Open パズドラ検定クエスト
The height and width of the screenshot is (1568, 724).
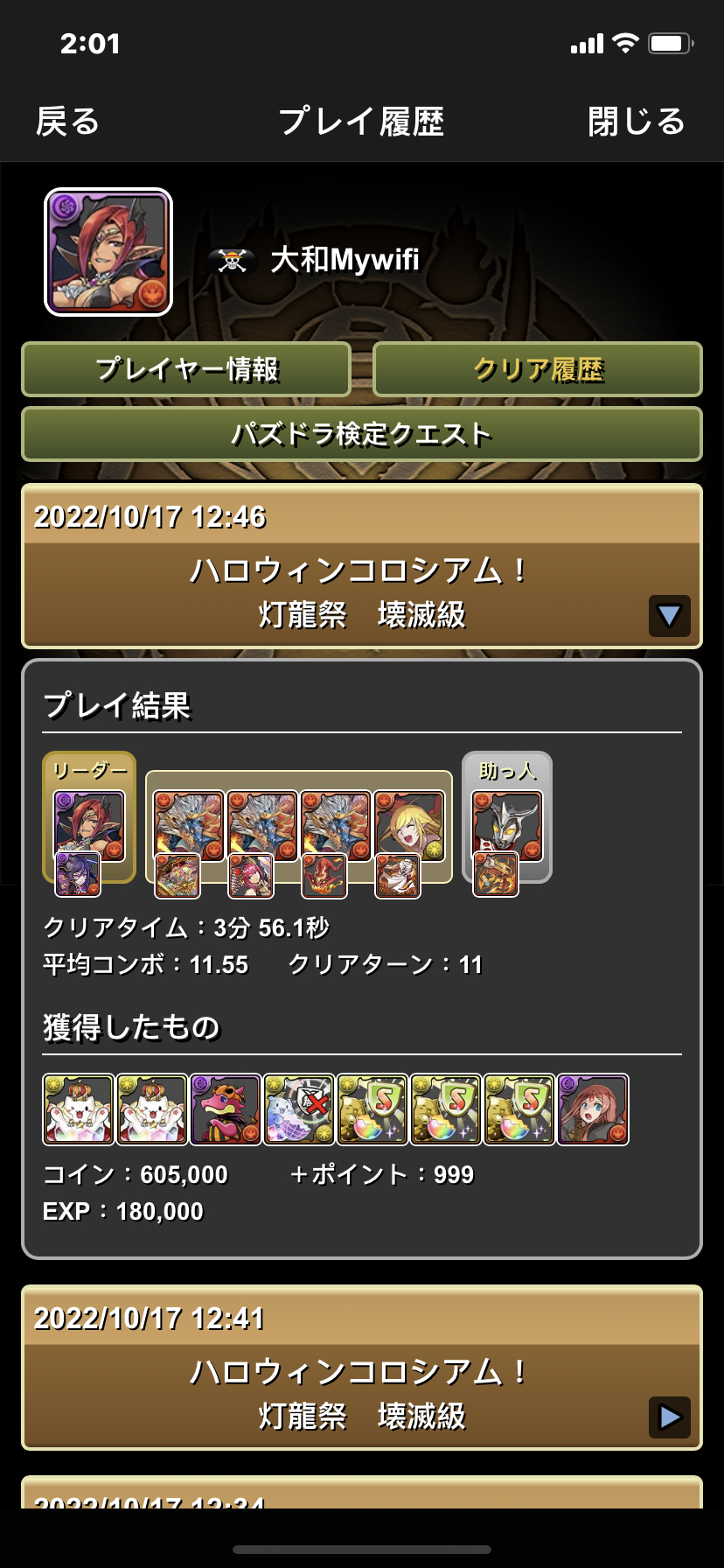(362, 434)
